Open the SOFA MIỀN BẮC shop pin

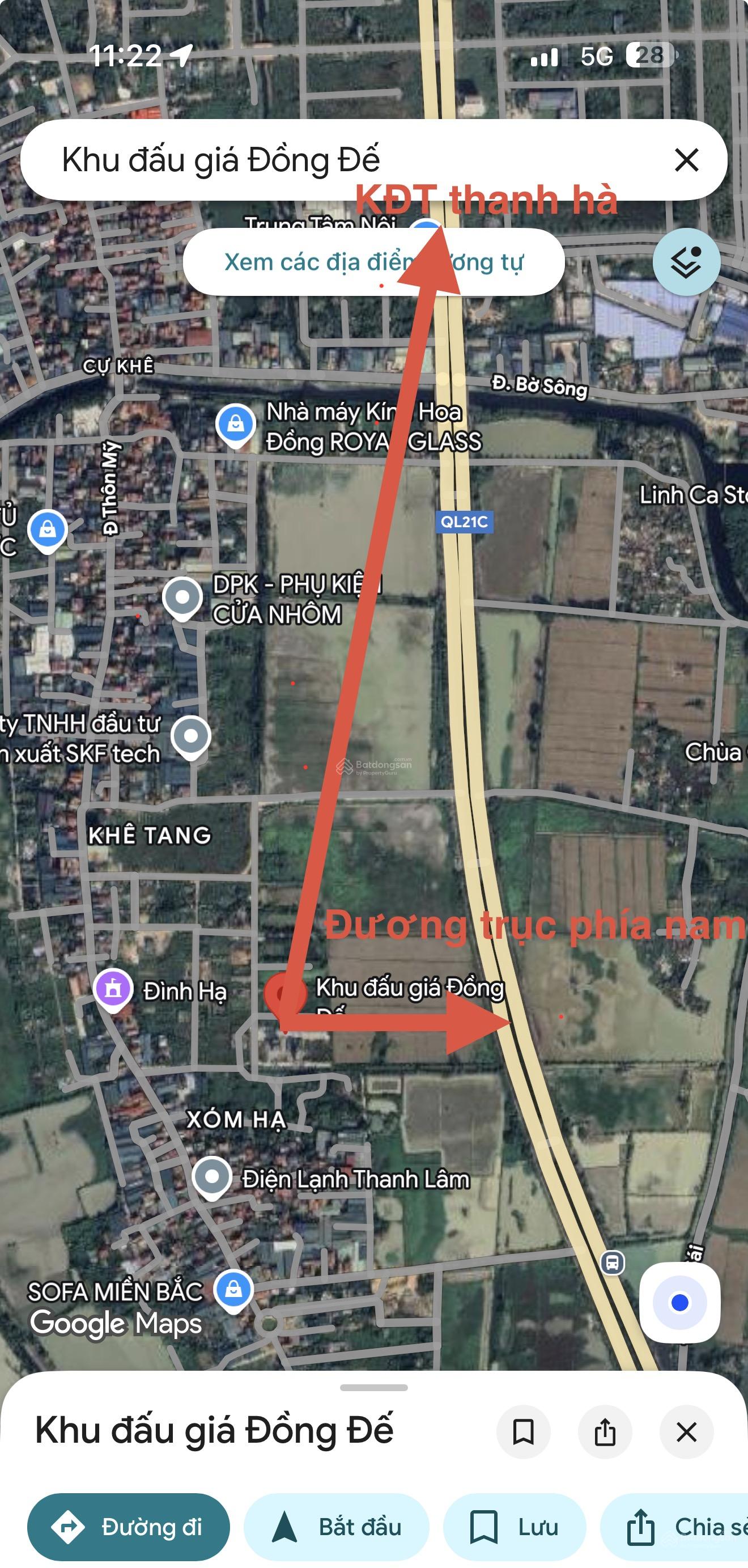pyautogui.click(x=233, y=1289)
